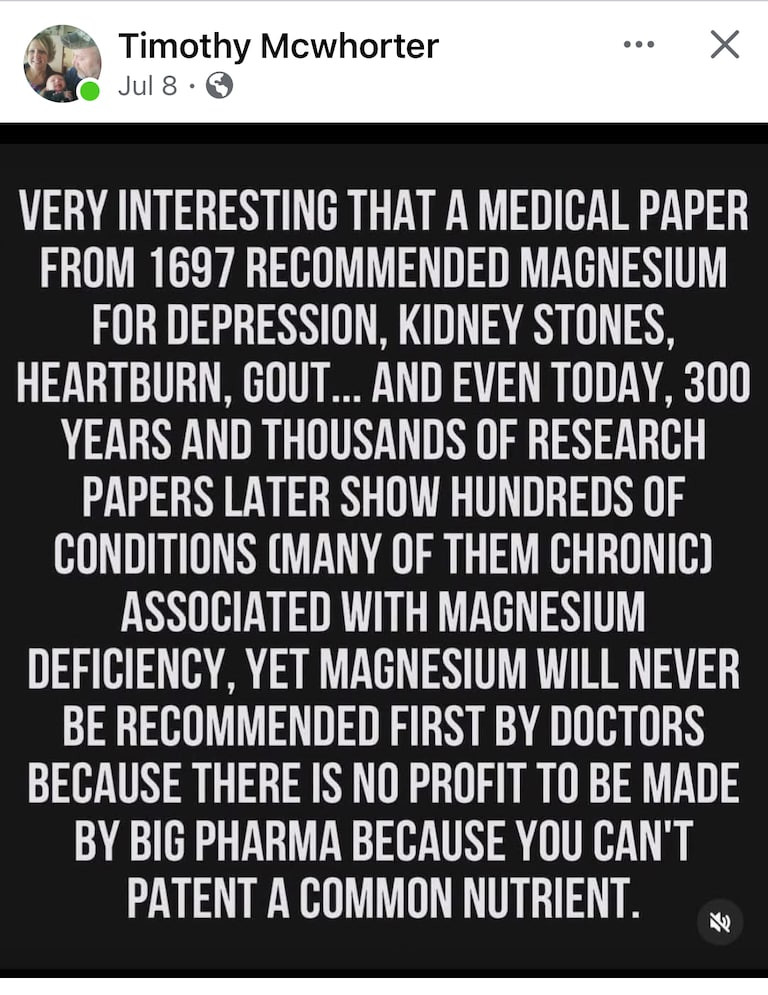Viewport: 768px width, 995px height.
Task: Open the three-dot options menu
Action: [x=638, y=45]
